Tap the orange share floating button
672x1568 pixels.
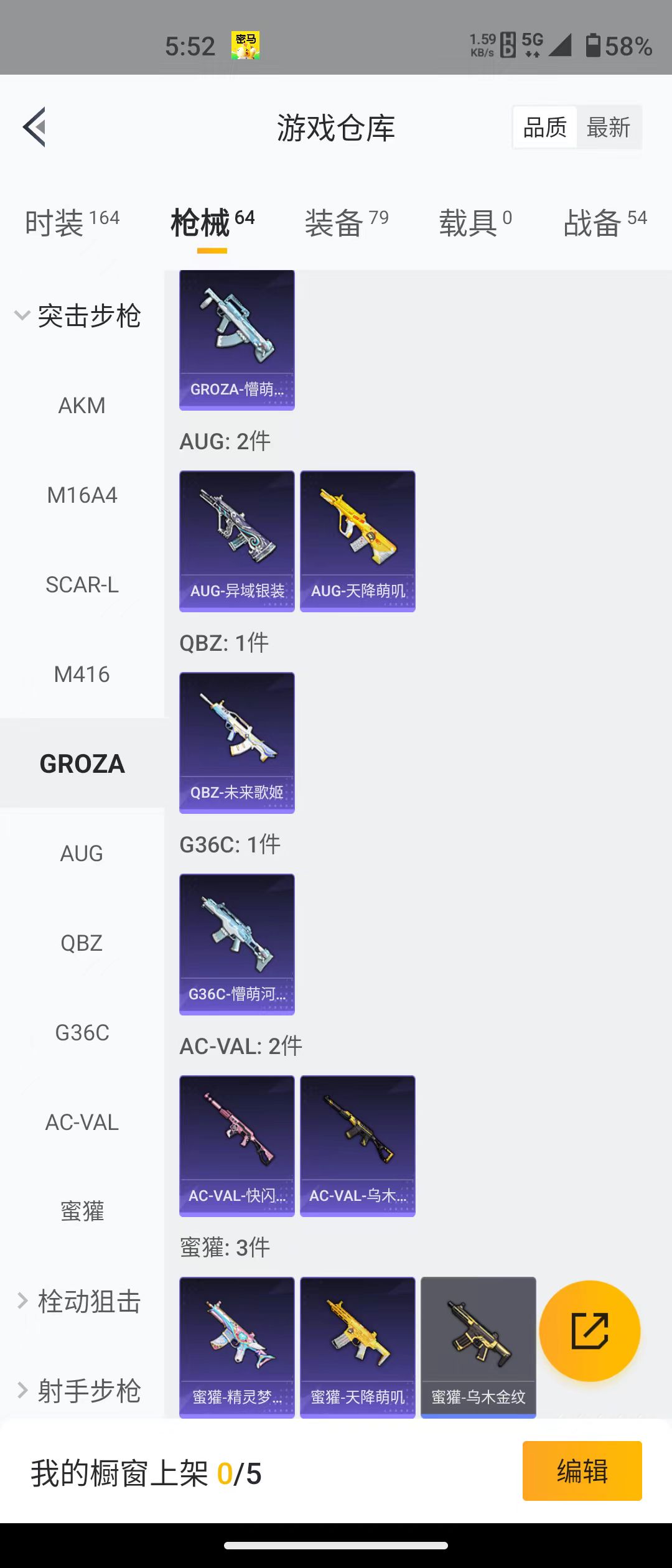pyautogui.click(x=589, y=1331)
